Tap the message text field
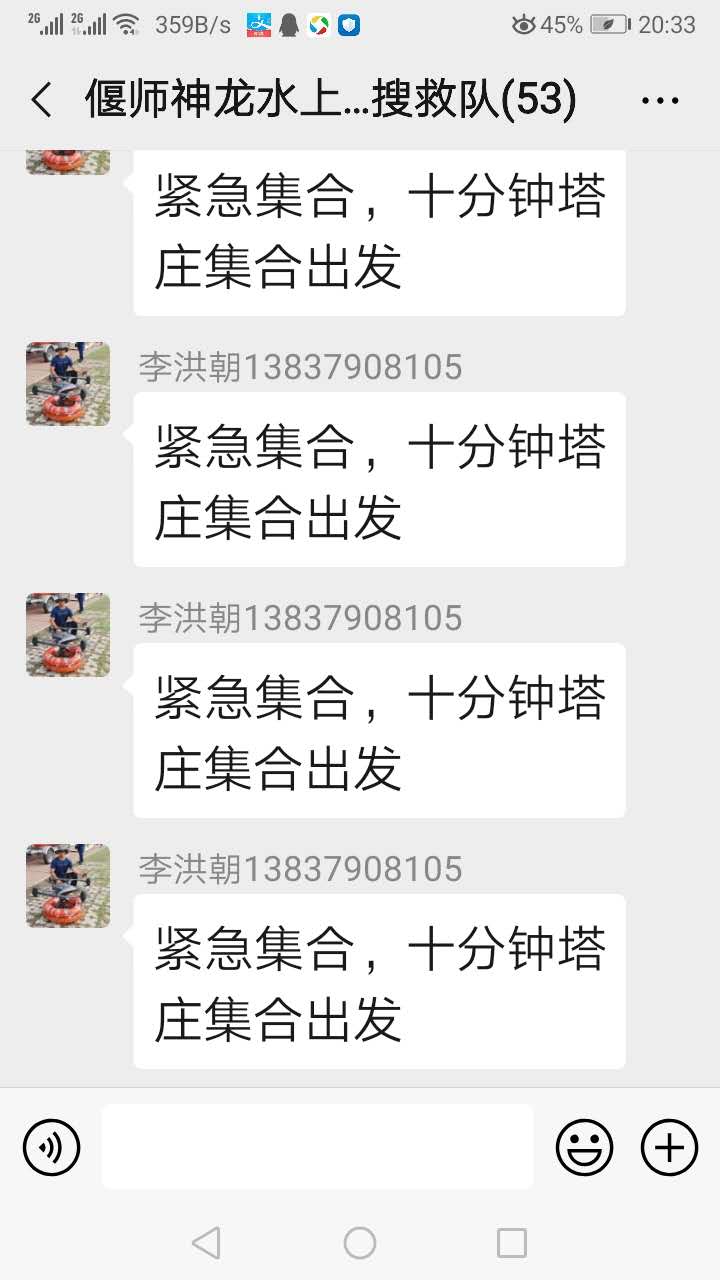The width and height of the screenshot is (720, 1280). pyautogui.click(x=318, y=1147)
